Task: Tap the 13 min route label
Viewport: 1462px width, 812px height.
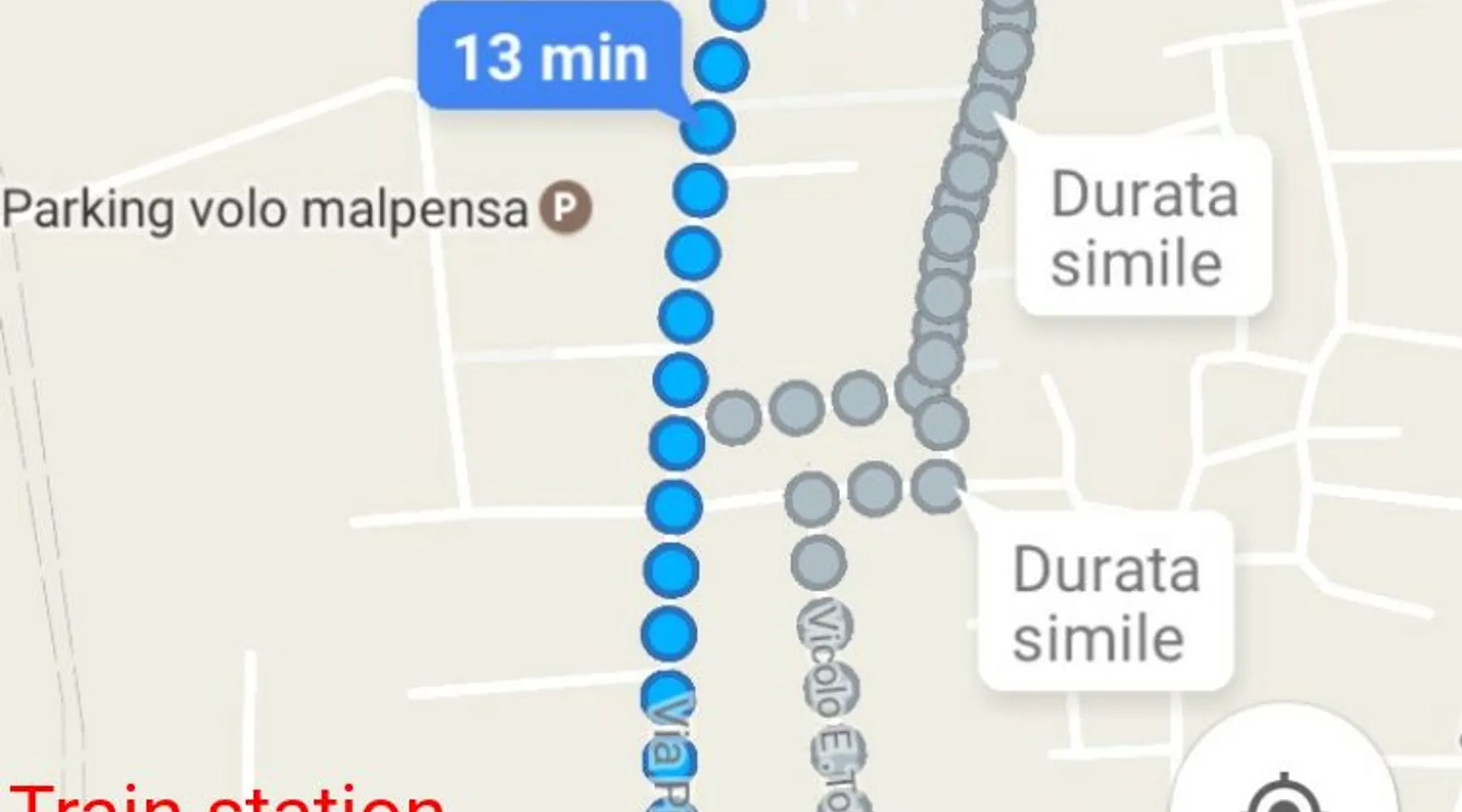Action: [550, 58]
